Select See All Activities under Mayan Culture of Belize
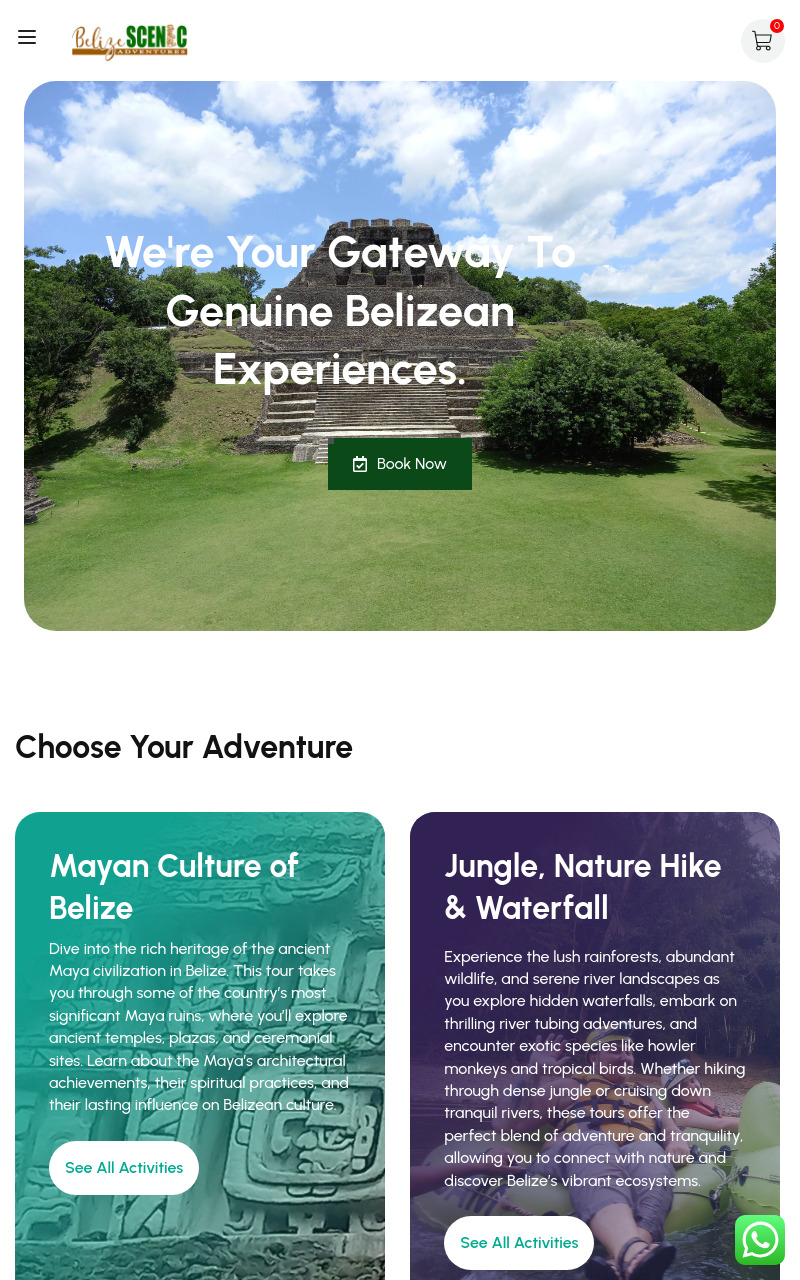The image size is (800, 1280). 124,1167
